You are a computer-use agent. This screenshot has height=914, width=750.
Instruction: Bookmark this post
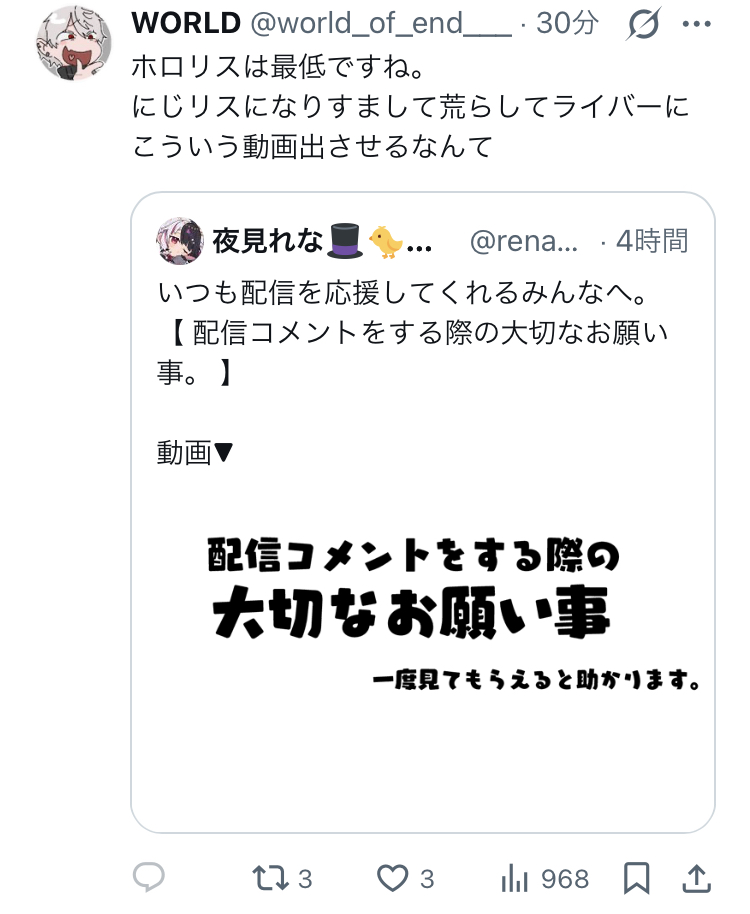[x=636, y=878]
